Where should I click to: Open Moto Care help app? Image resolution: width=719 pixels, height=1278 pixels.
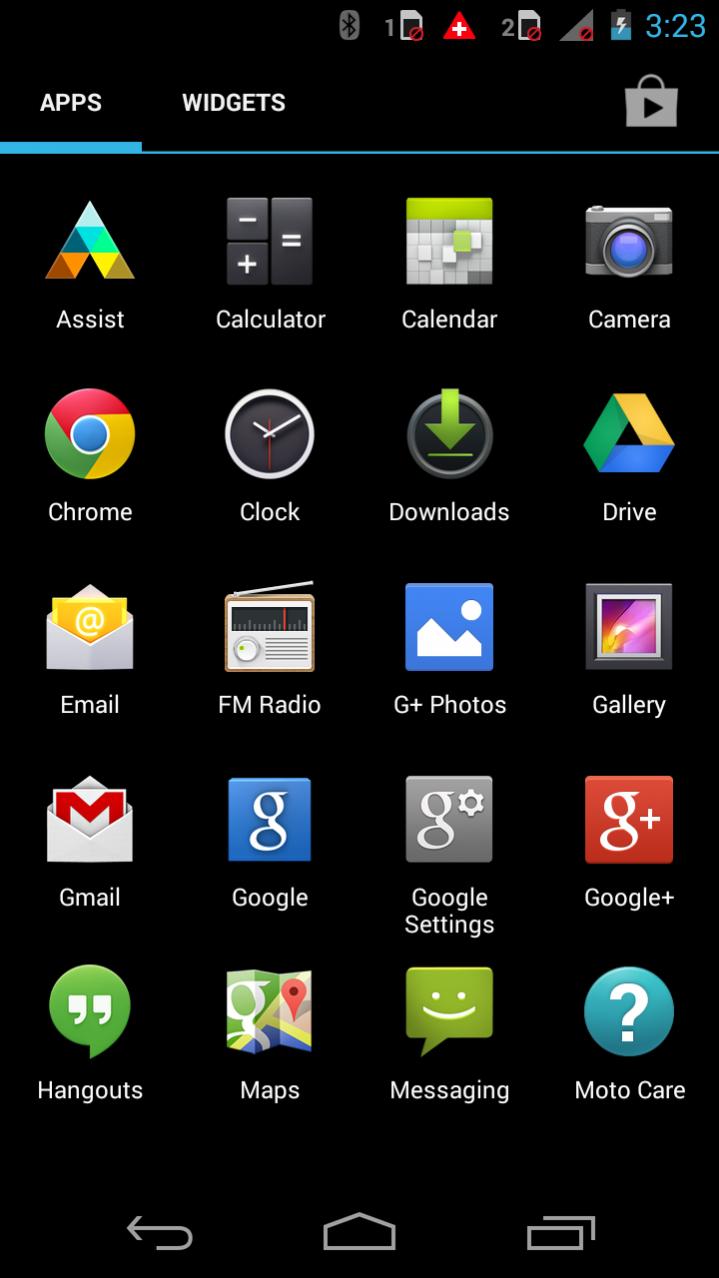tap(629, 1012)
